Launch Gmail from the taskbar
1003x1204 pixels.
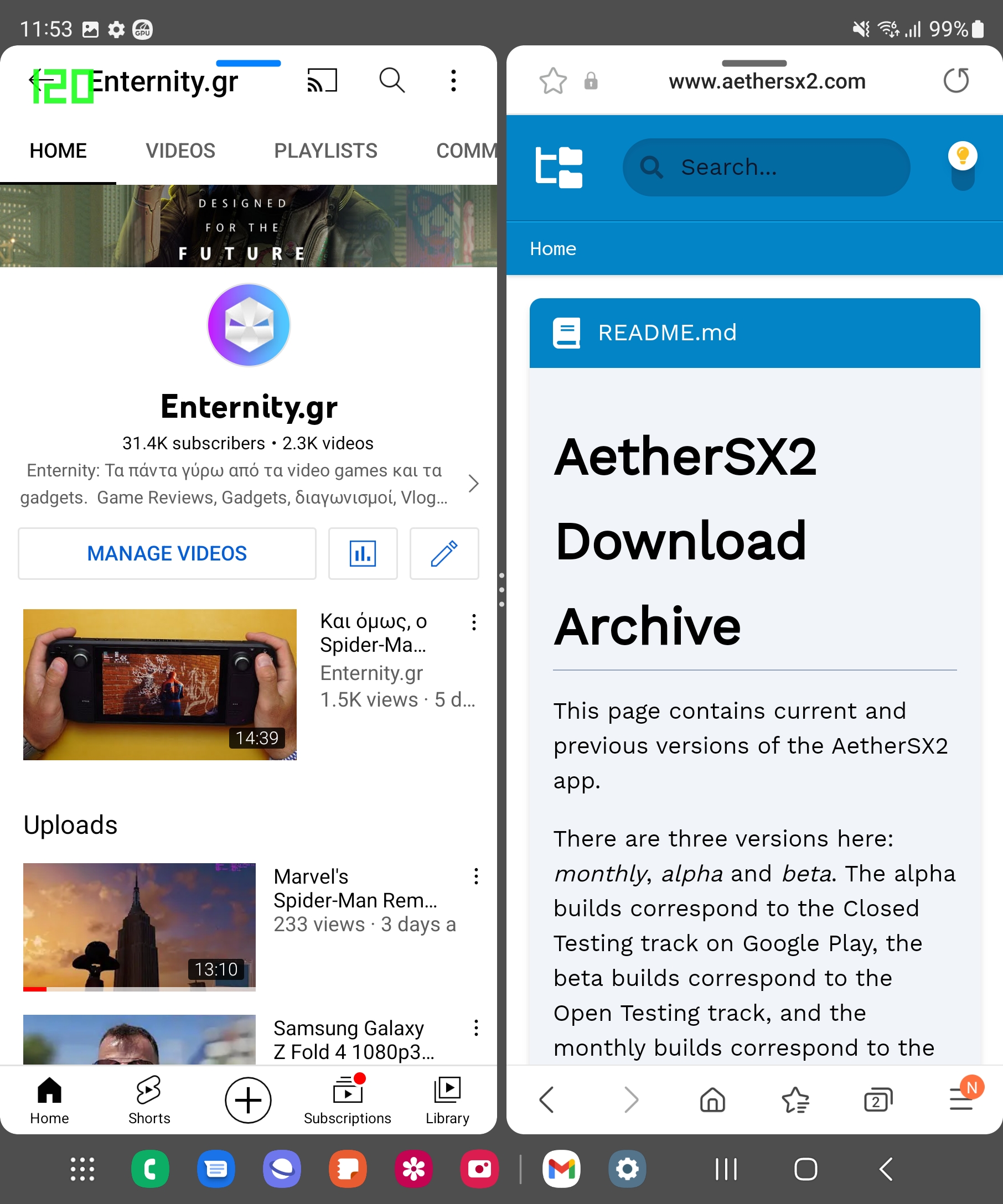(x=561, y=1169)
